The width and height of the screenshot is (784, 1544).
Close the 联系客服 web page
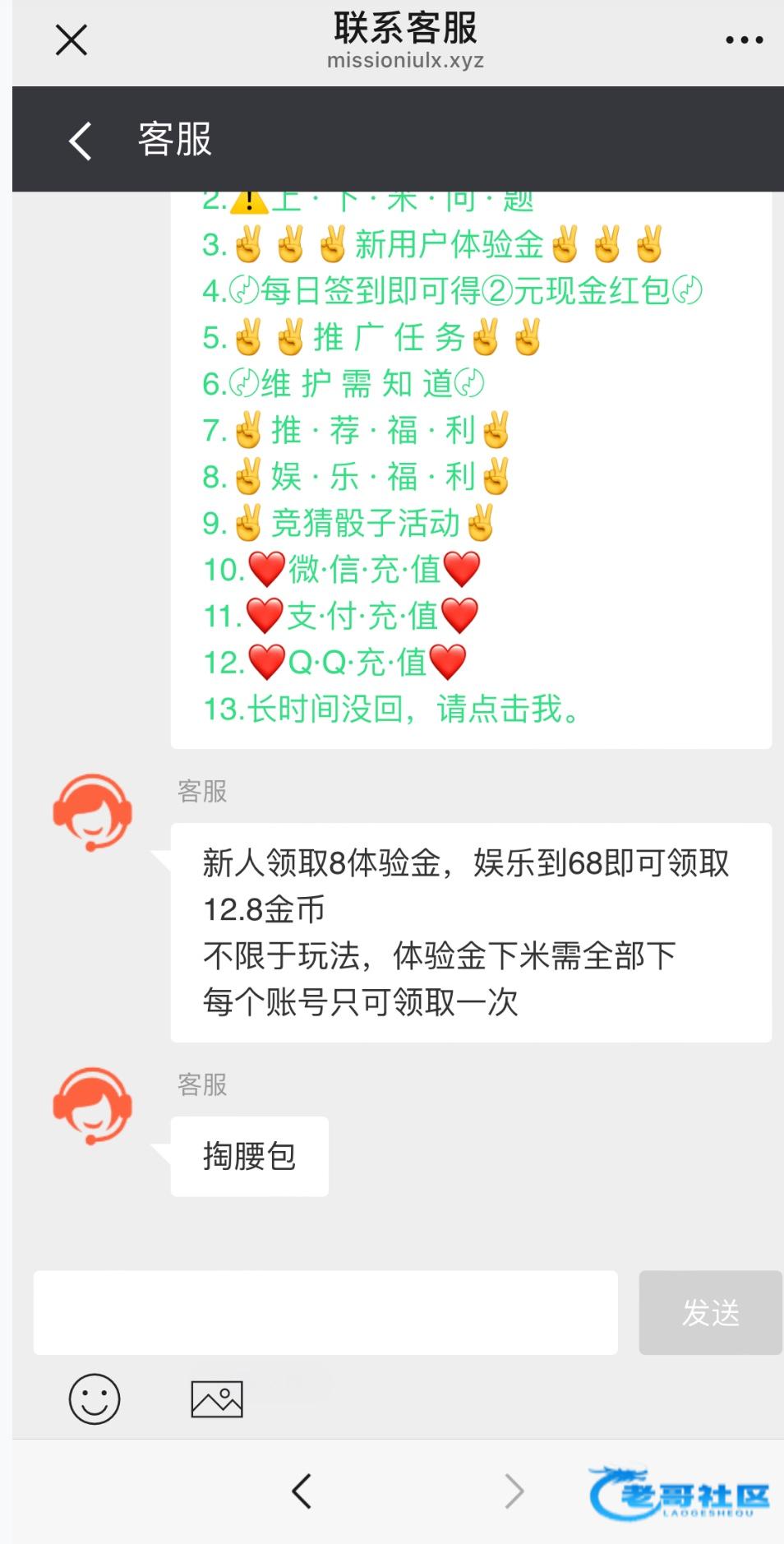pyautogui.click(x=71, y=39)
